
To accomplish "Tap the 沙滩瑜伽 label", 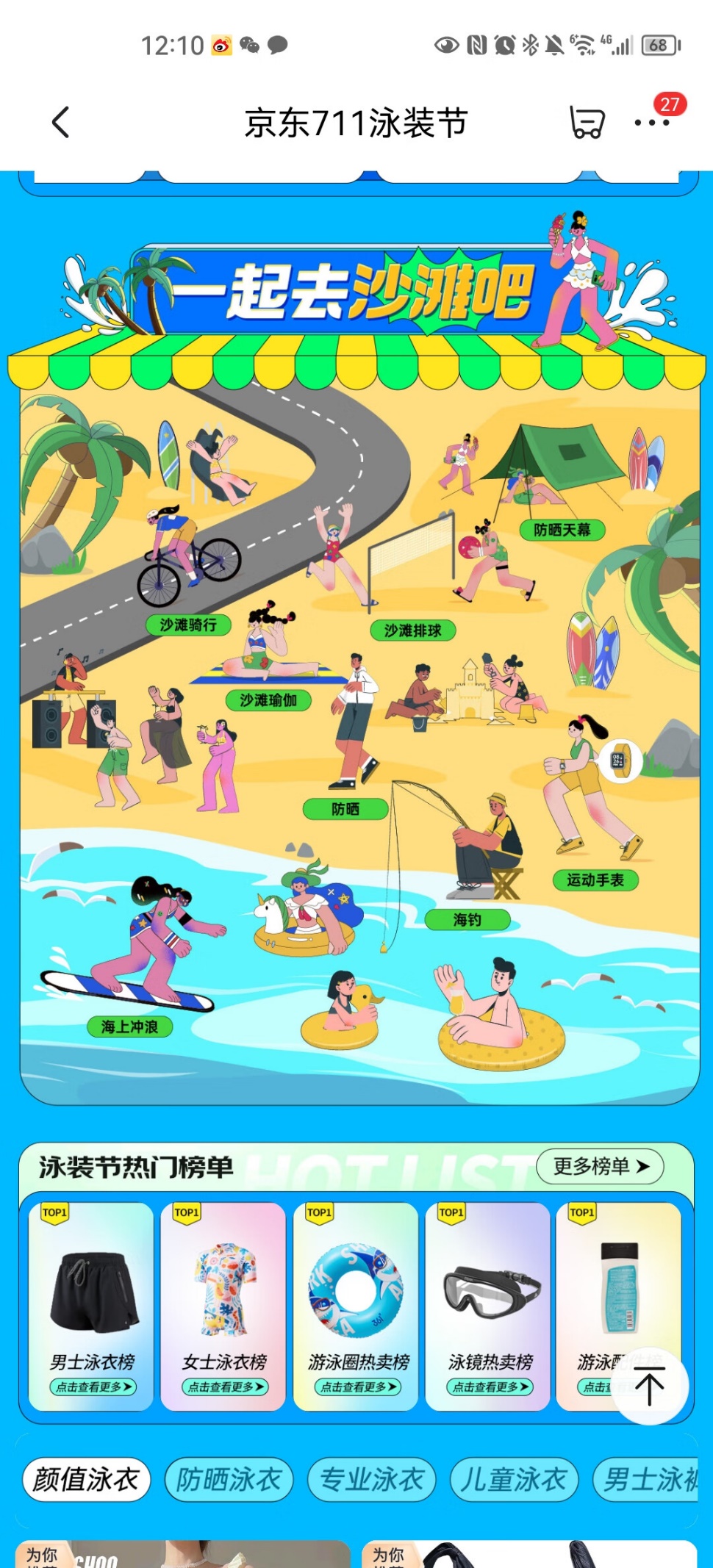I will pyautogui.click(x=268, y=700).
